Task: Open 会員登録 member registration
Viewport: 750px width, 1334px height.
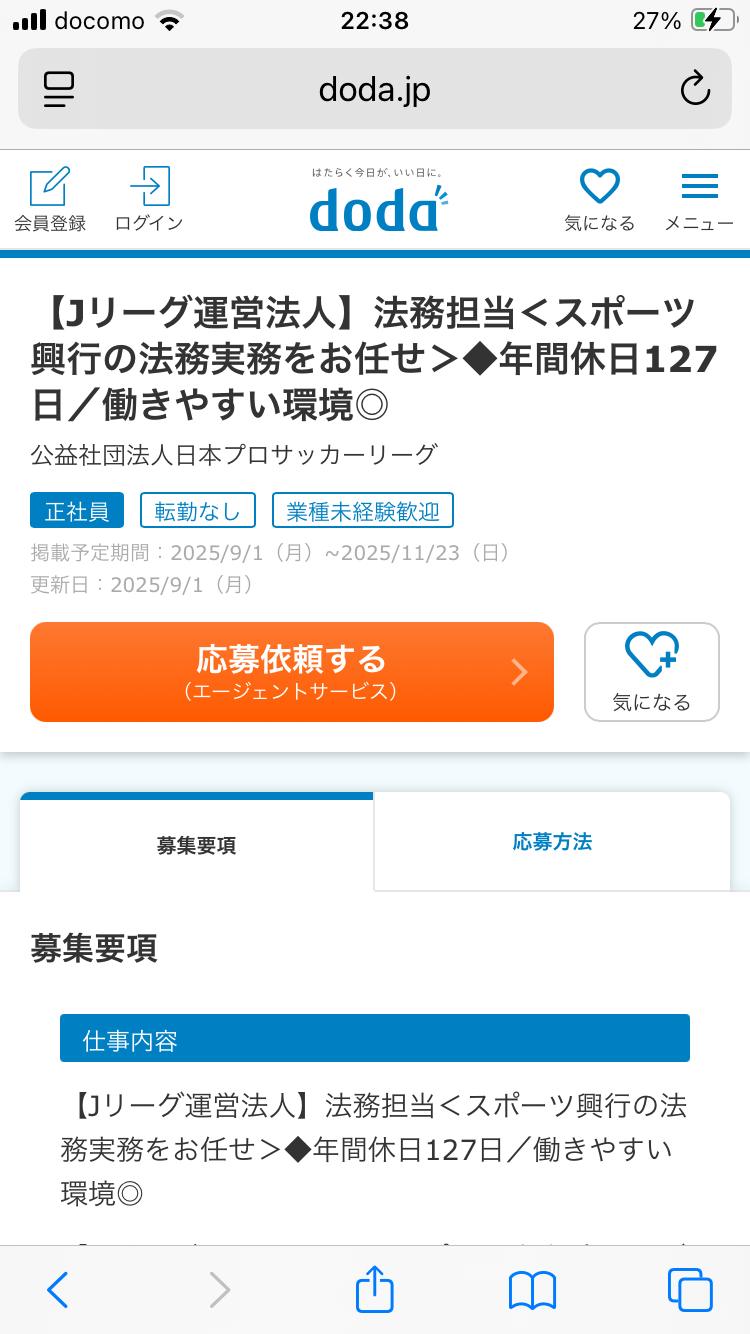Action: coord(50,200)
